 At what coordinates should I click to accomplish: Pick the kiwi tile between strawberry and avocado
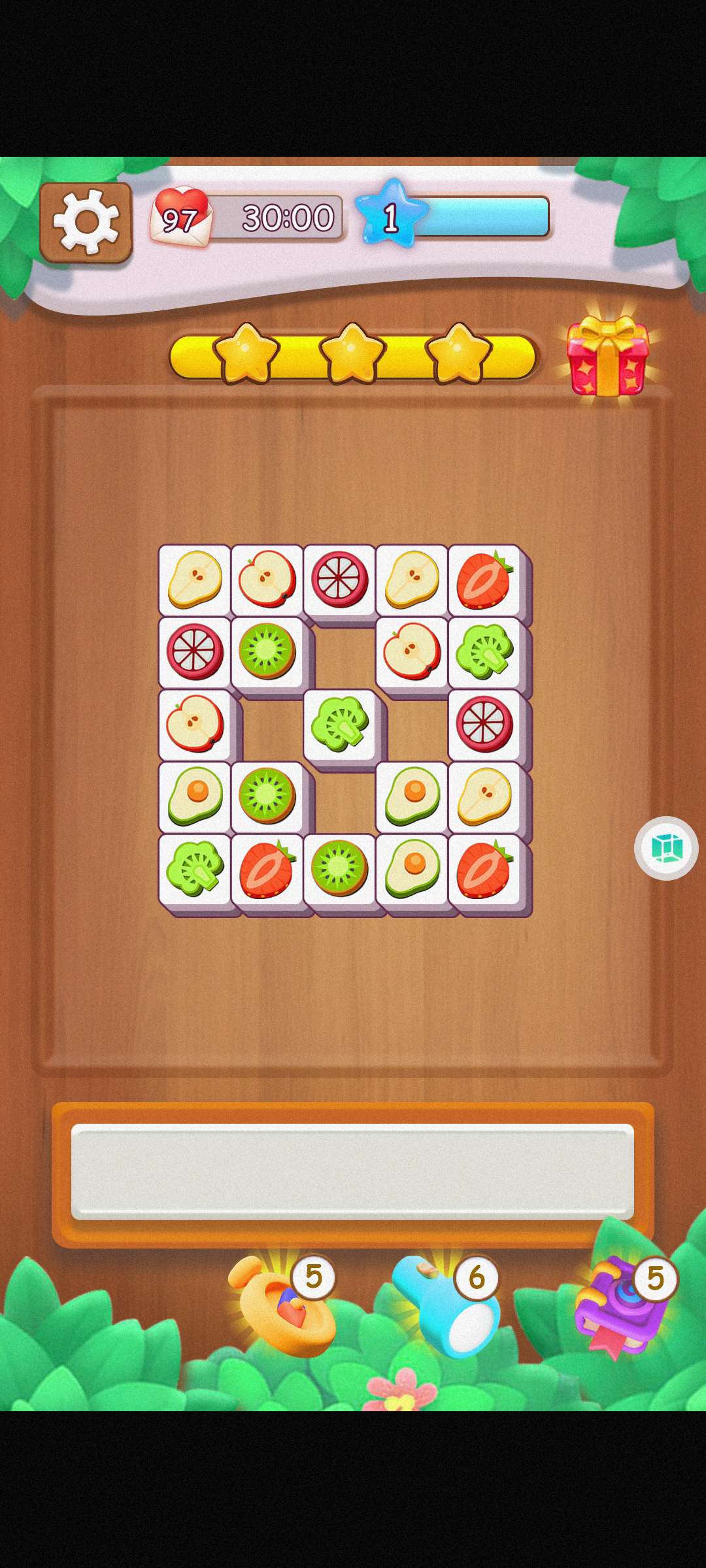pyautogui.click(x=339, y=868)
